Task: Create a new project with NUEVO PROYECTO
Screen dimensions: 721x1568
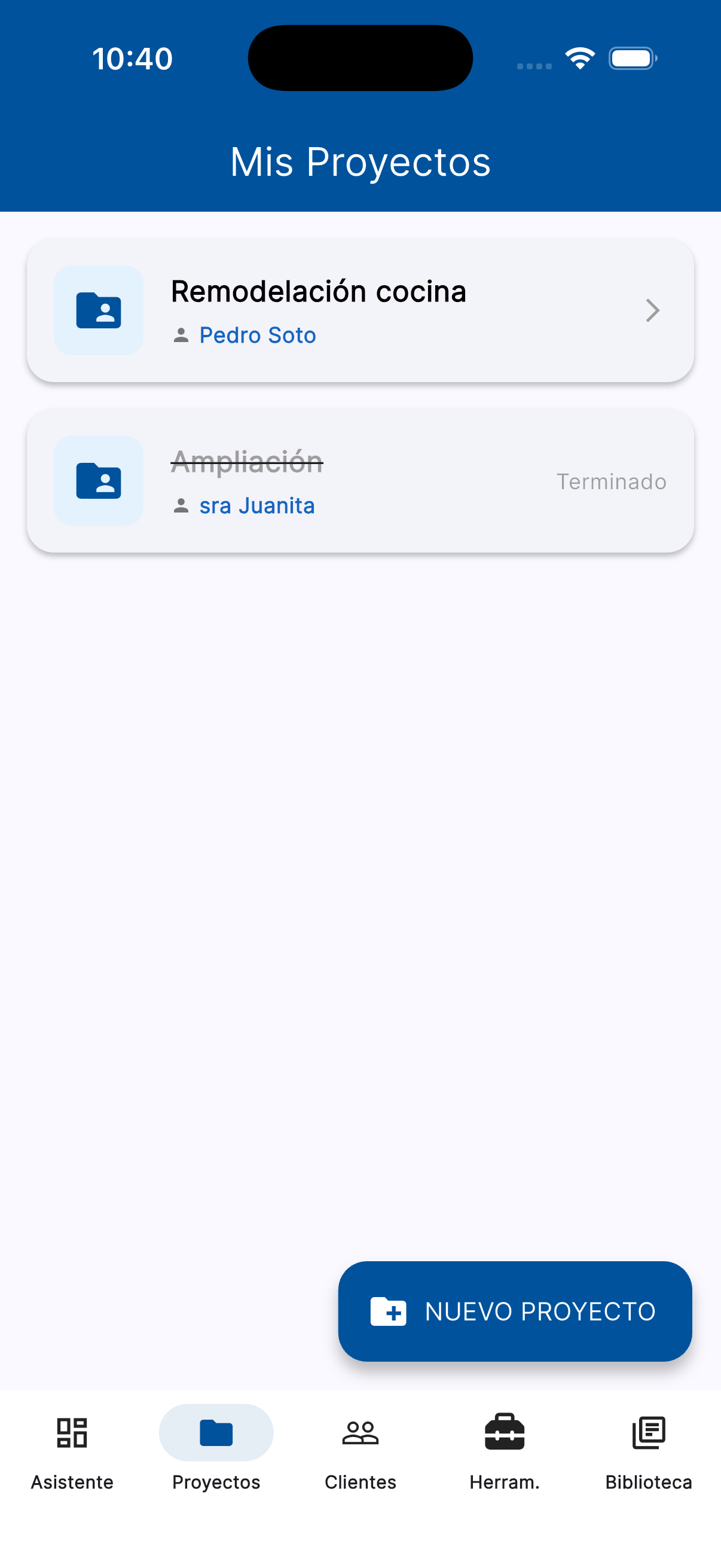Action: coord(515,1311)
